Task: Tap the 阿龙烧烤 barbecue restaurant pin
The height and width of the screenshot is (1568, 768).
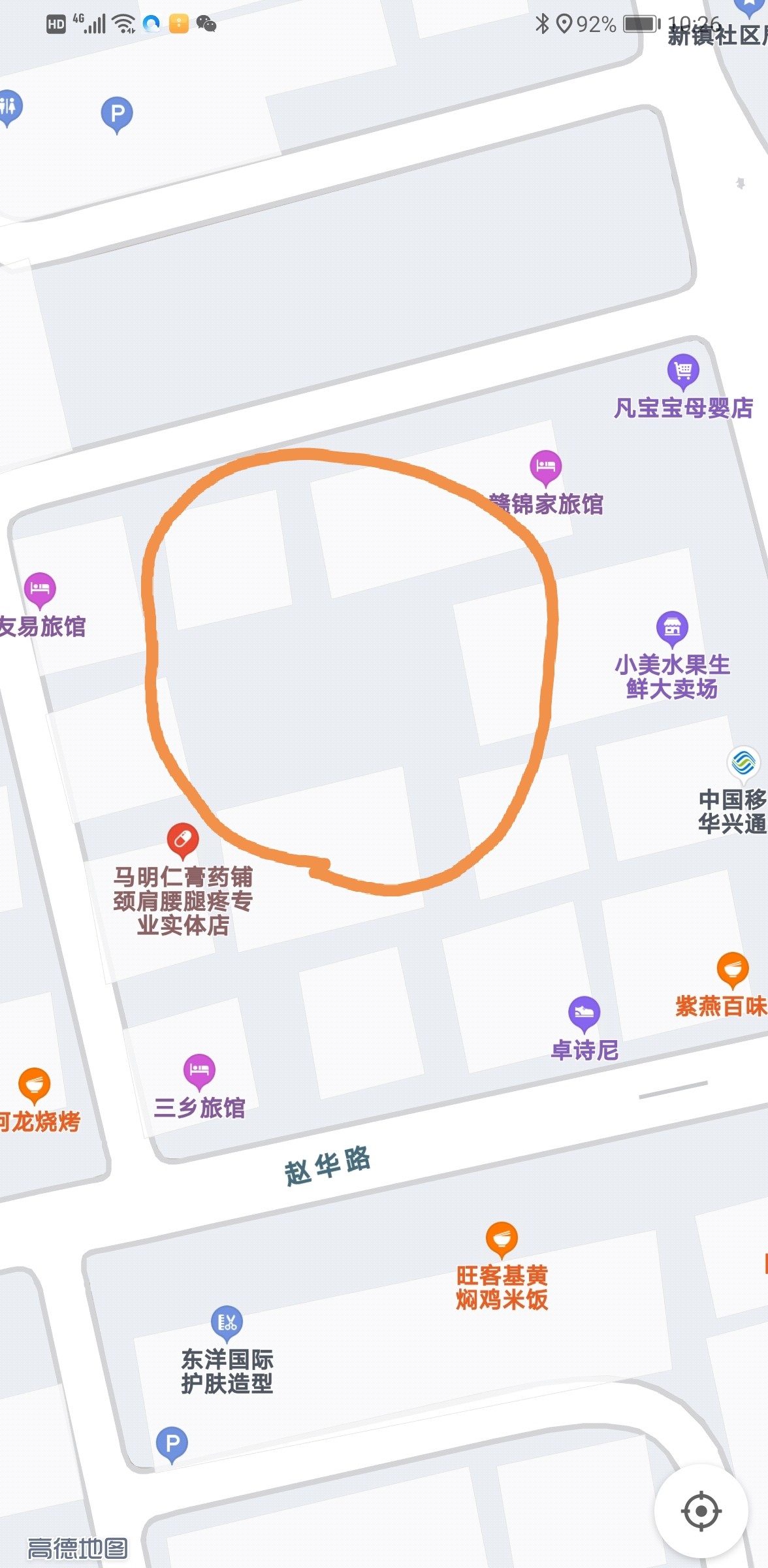Action: 34,1085
